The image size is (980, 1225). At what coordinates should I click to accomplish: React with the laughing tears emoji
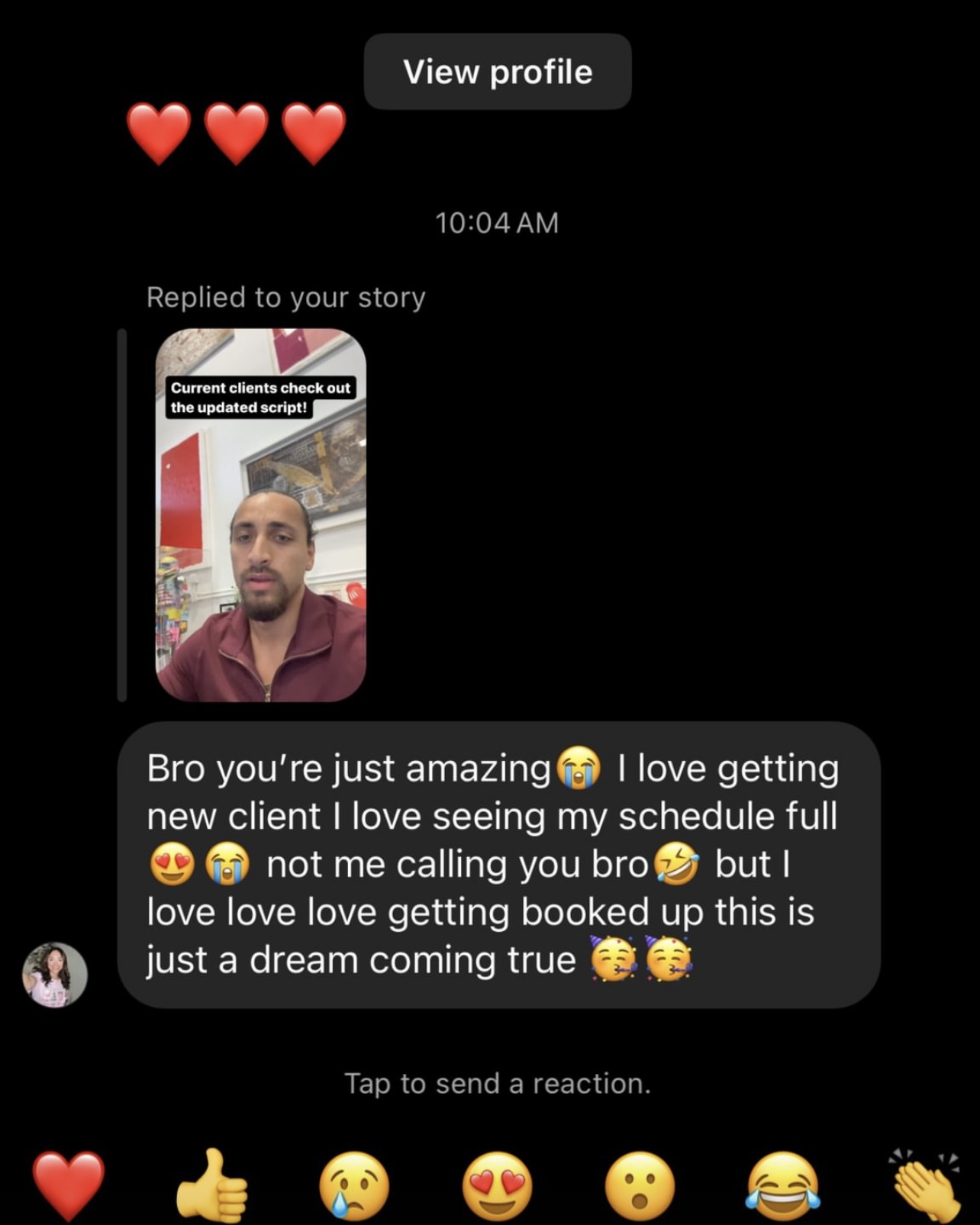(x=783, y=1185)
